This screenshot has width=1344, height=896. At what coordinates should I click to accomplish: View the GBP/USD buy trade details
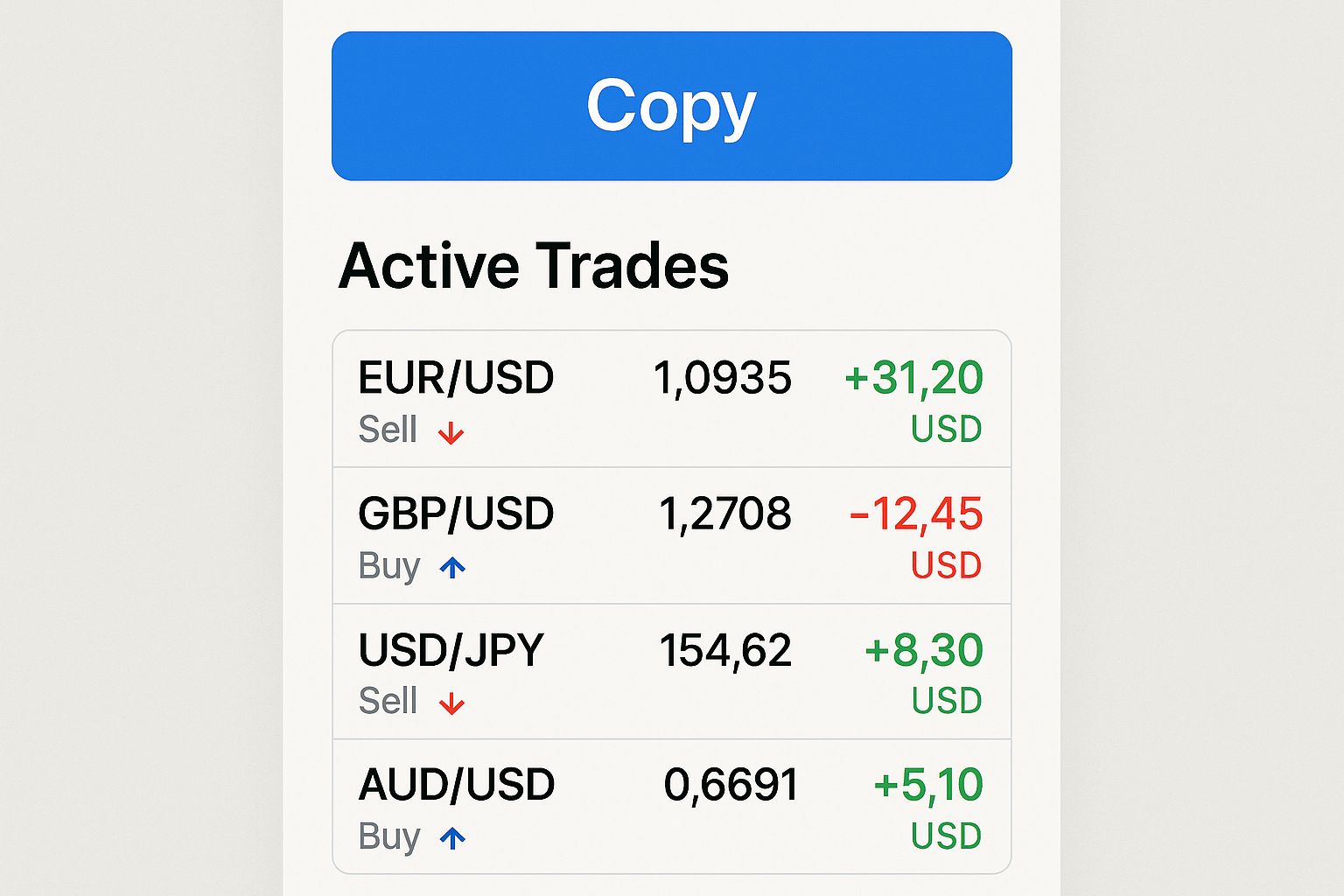point(671,535)
